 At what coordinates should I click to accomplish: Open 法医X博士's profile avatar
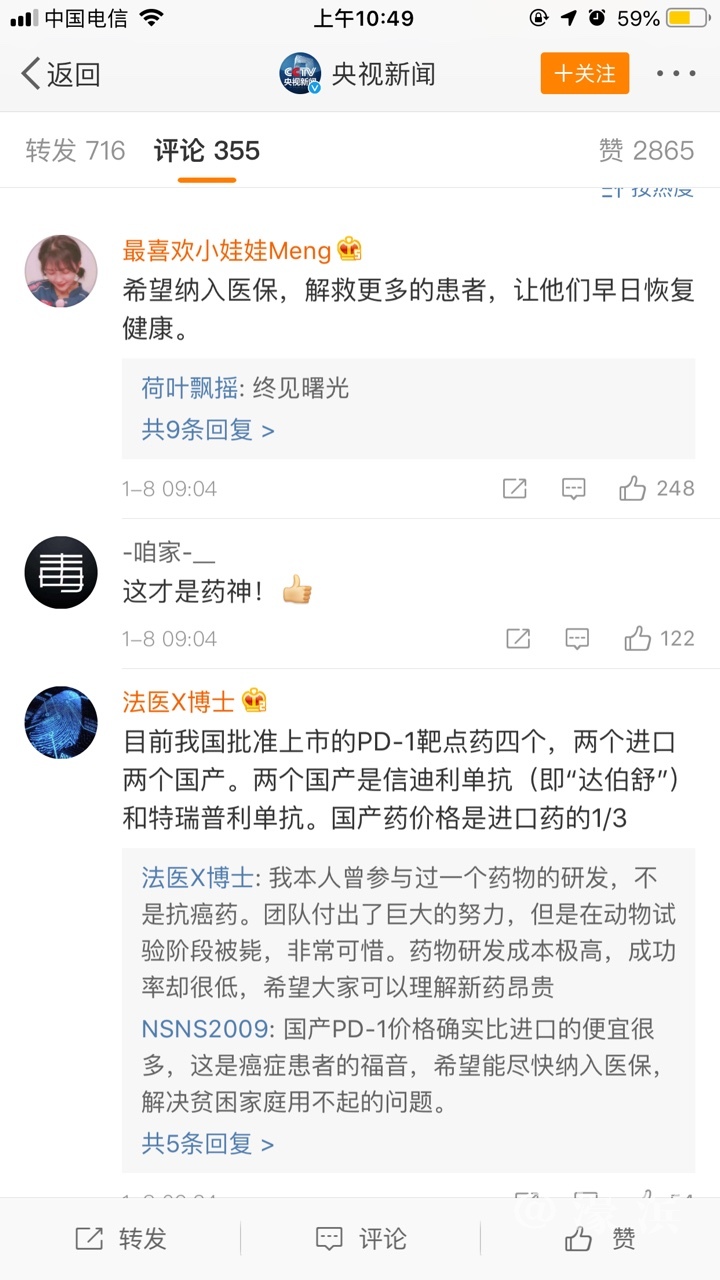coord(61,722)
